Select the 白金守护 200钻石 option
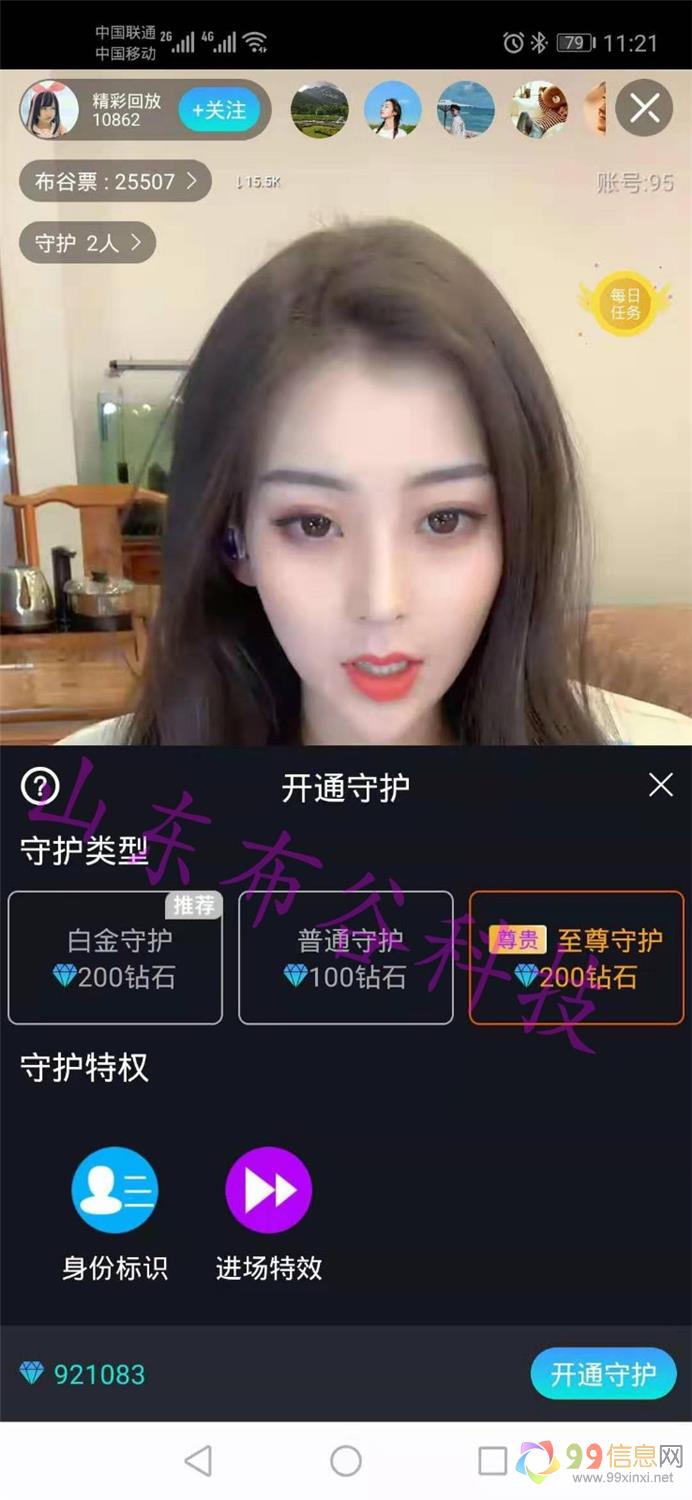Screen dimensions: 692x1500 point(115,958)
